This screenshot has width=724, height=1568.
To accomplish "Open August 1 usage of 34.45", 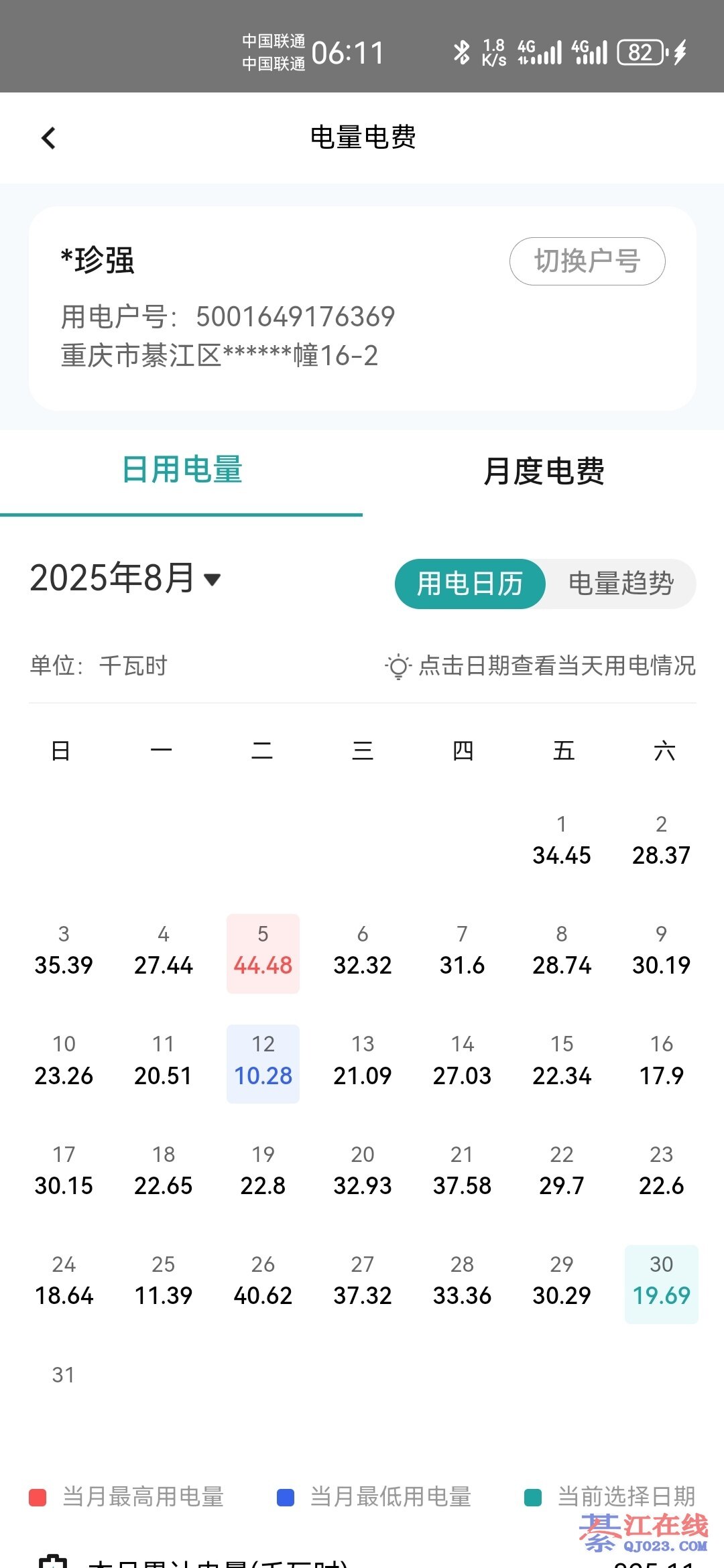I will pyautogui.click(x=562, y=842).
